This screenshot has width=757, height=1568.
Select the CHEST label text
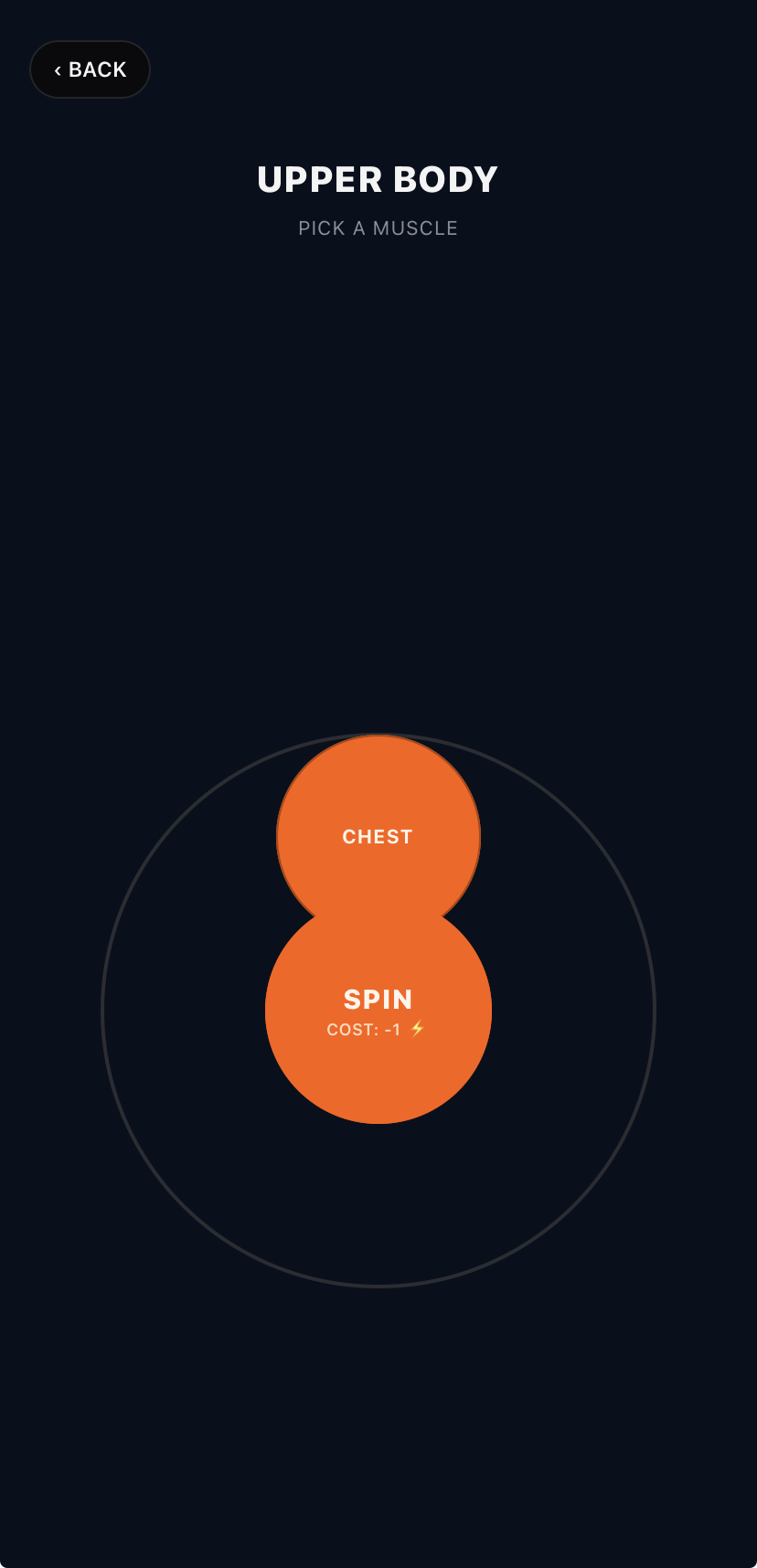pyautogui.click(x=378, y=836)
